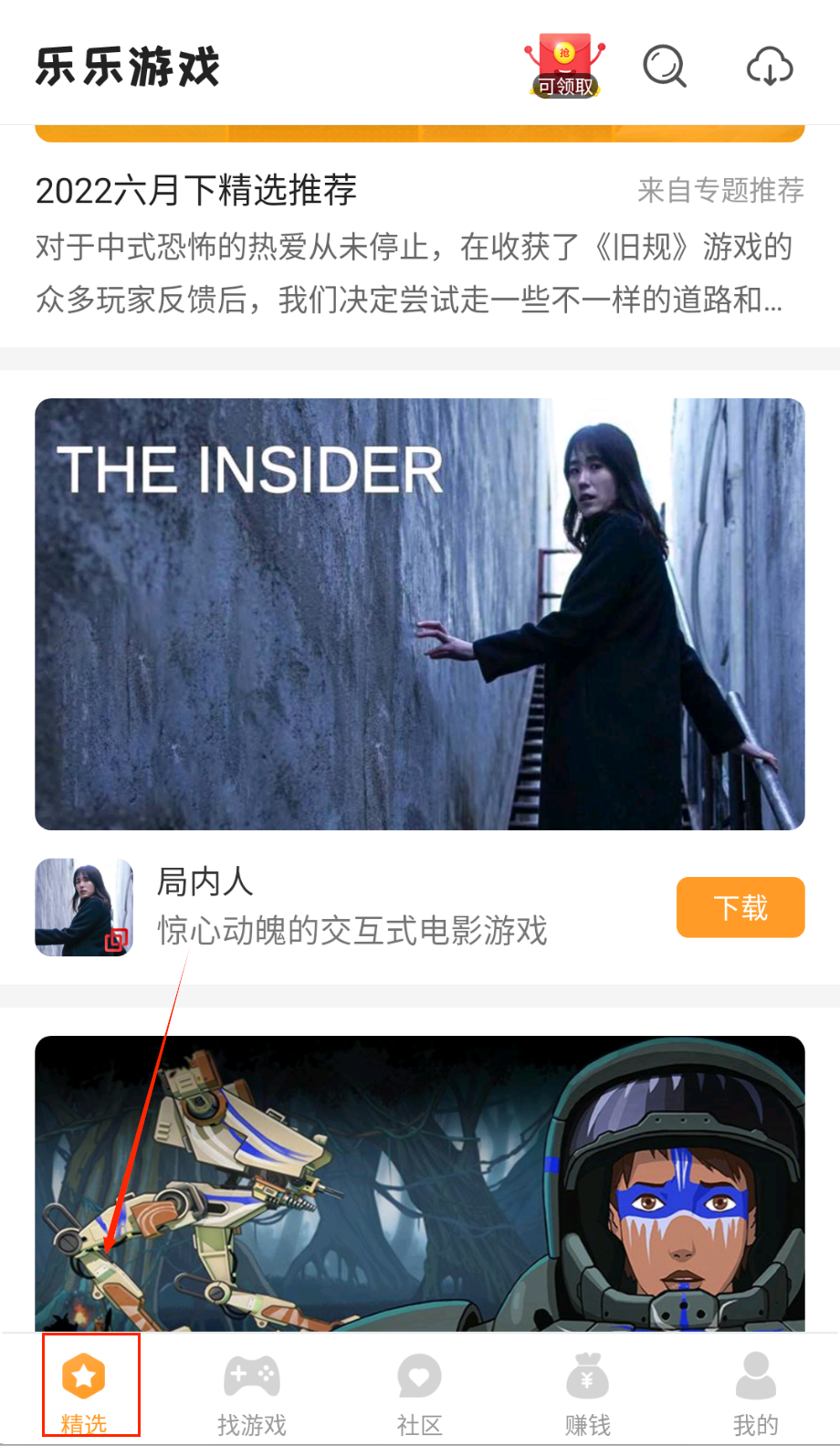Claim the red envelope reward
This screenshot has height=1446, width=840.
click(564, 66)
